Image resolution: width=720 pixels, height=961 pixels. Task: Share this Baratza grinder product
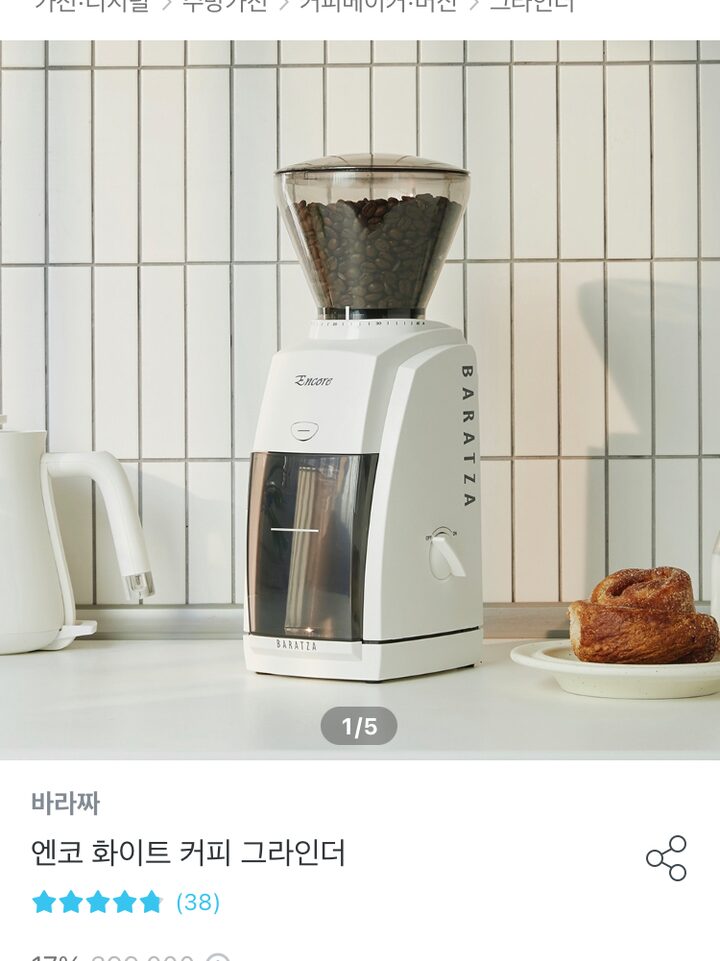(666, 858)
